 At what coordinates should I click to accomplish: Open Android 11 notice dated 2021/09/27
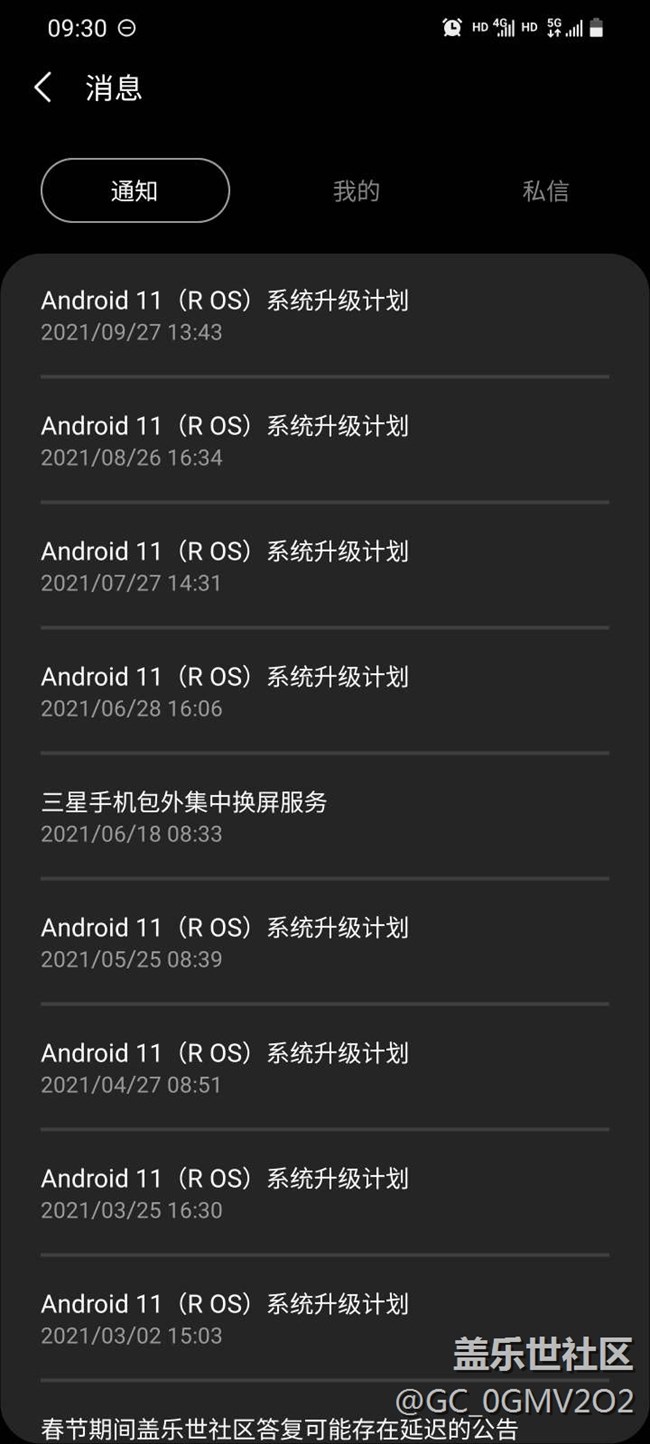224,314
